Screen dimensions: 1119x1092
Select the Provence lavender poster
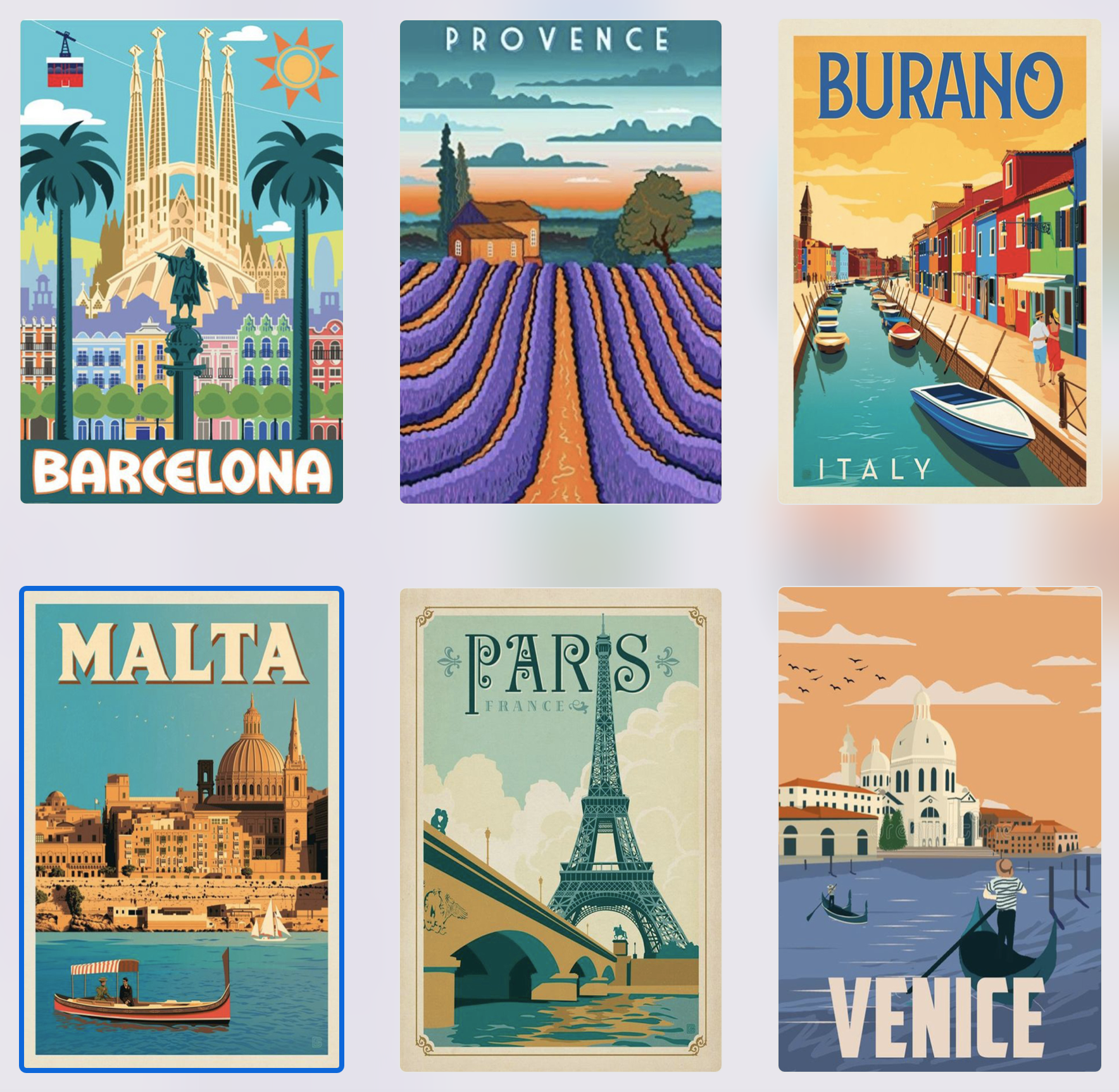pos(560,262)
